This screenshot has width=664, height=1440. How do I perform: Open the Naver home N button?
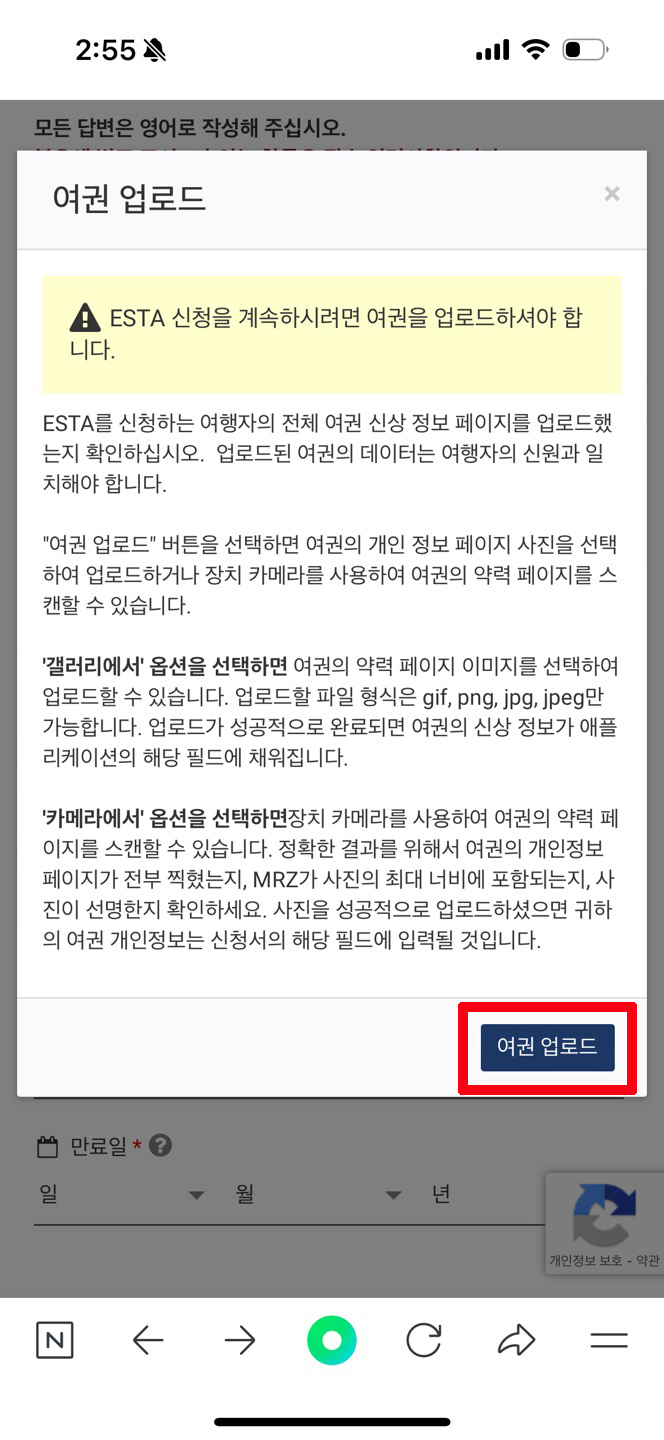[54, 1341]
